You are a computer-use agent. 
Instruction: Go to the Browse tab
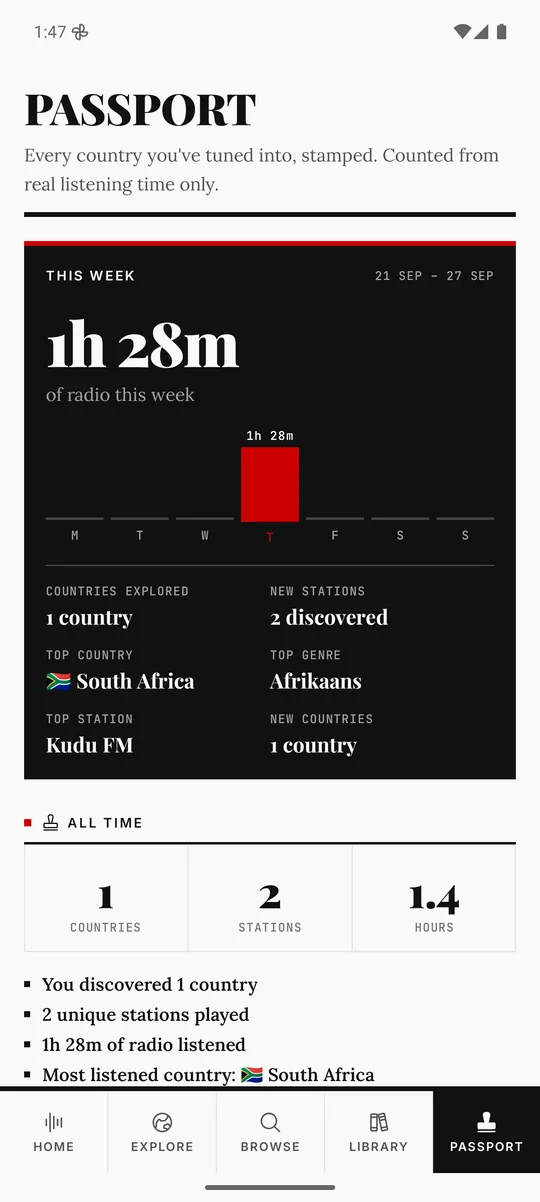[x=270, y=1132]
